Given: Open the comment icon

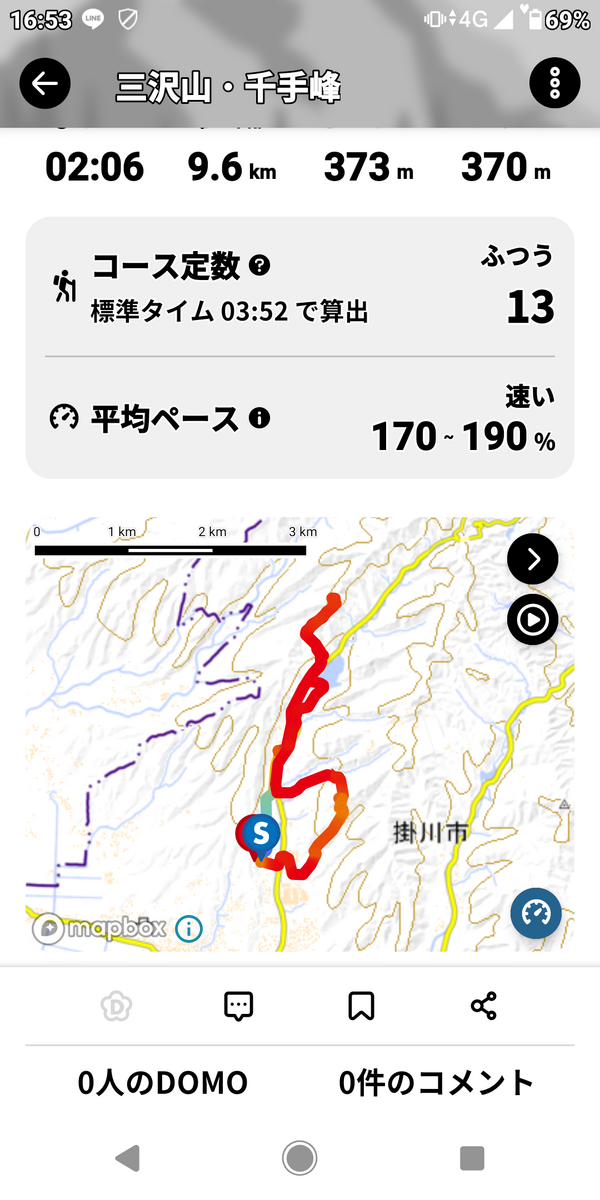Looking at the screenshot, I should [x=239, y=1006].
